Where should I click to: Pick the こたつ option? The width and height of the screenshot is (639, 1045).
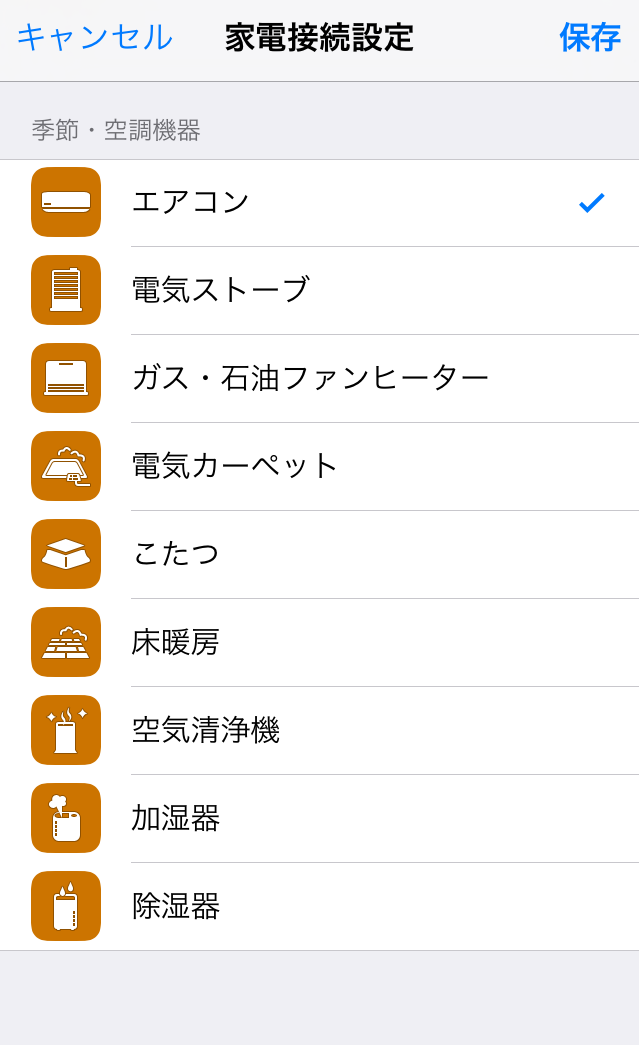pyautogui.click(x=320, y=554)
